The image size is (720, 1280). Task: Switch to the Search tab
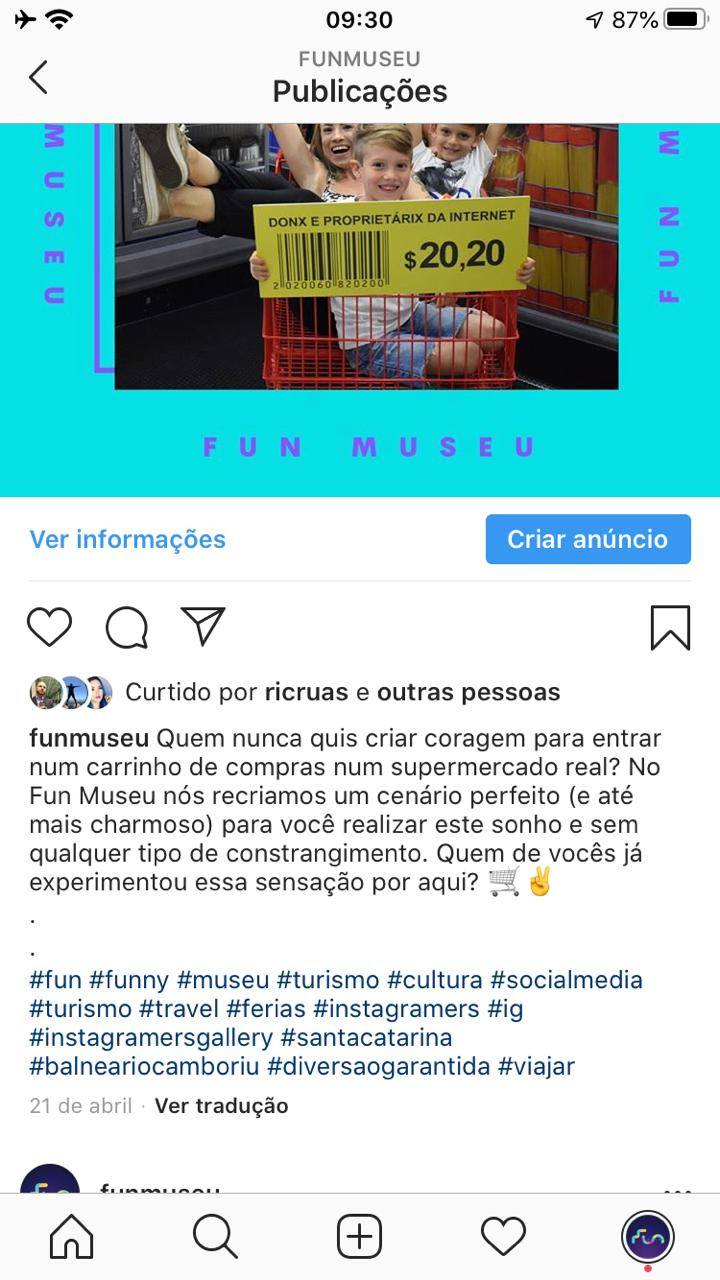tap(215, 1238)
